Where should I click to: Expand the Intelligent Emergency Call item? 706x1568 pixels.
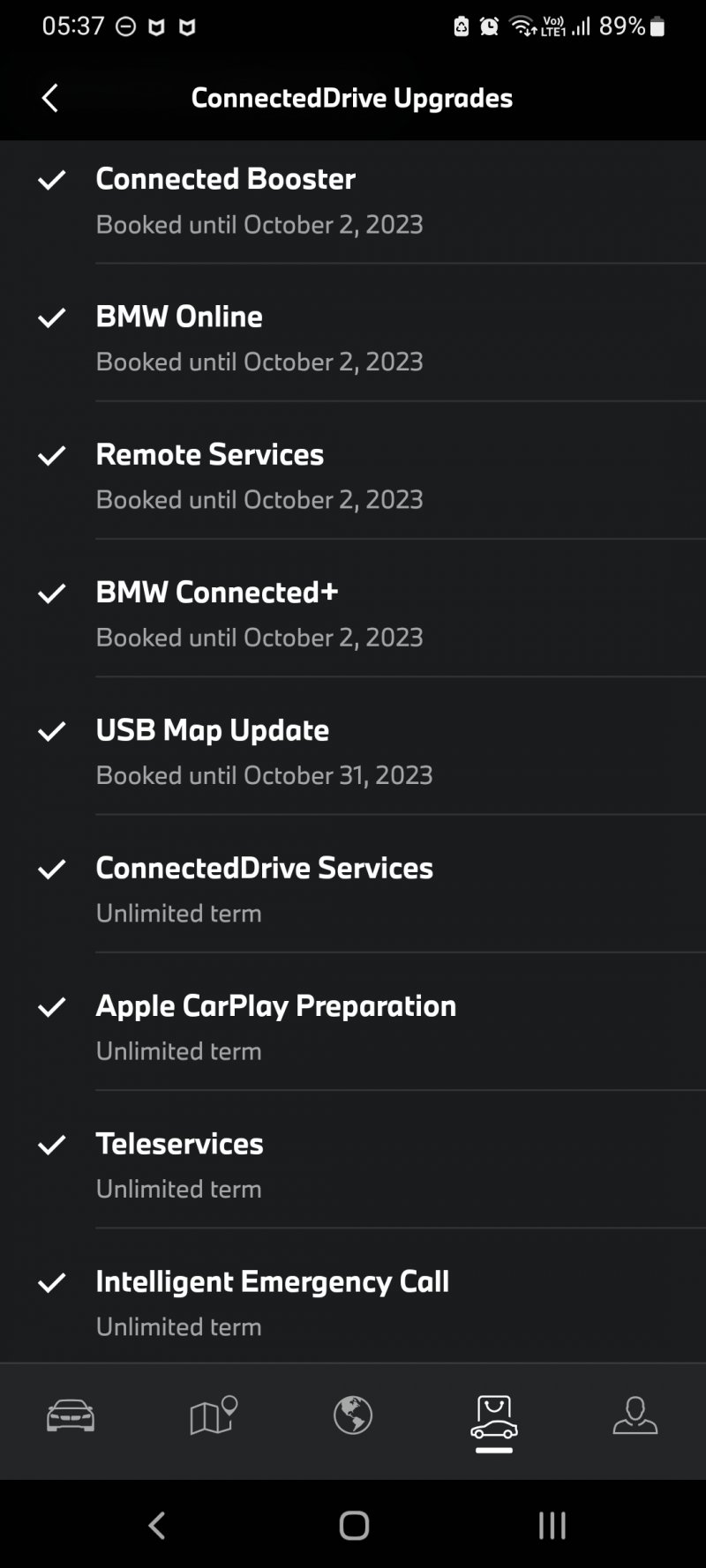[272, 1282]
